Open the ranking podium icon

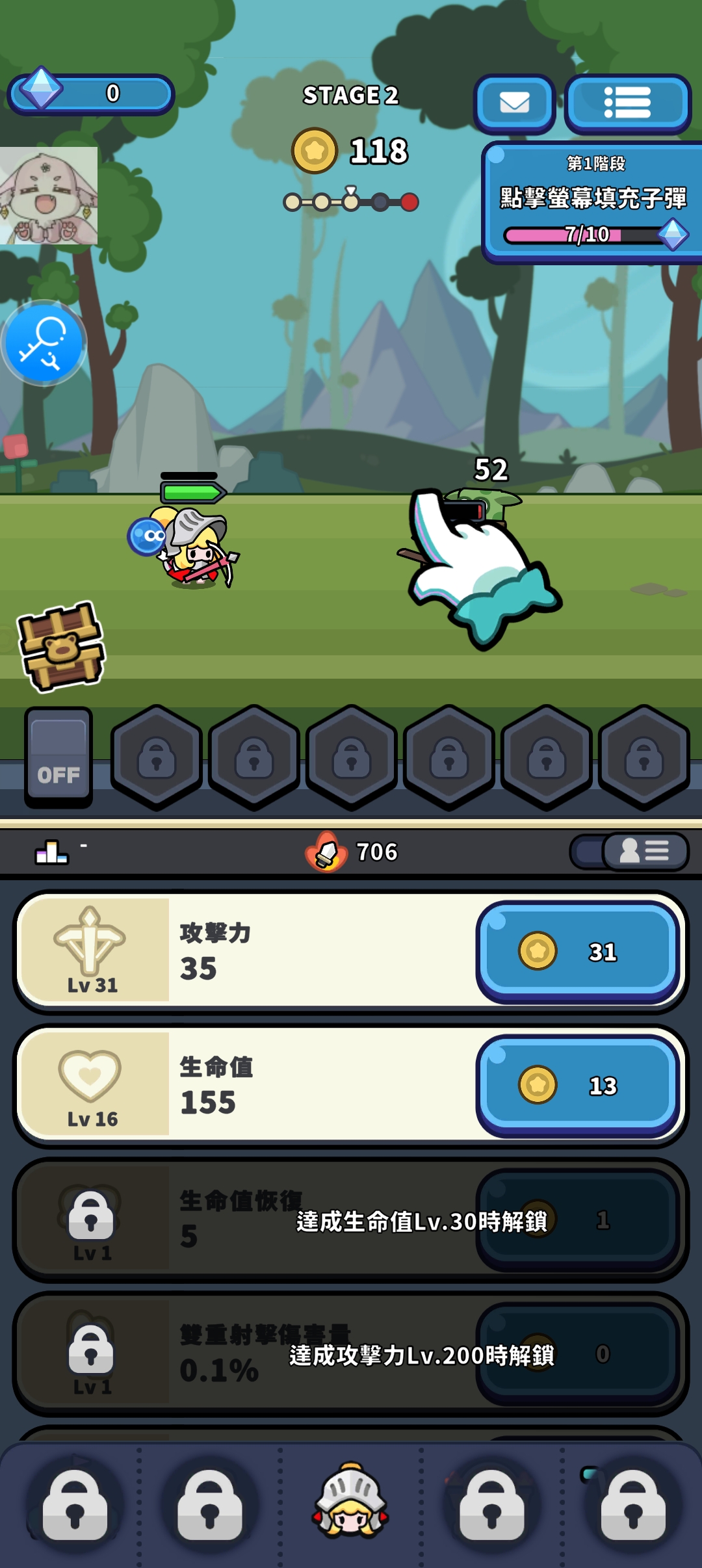(51, 852)
